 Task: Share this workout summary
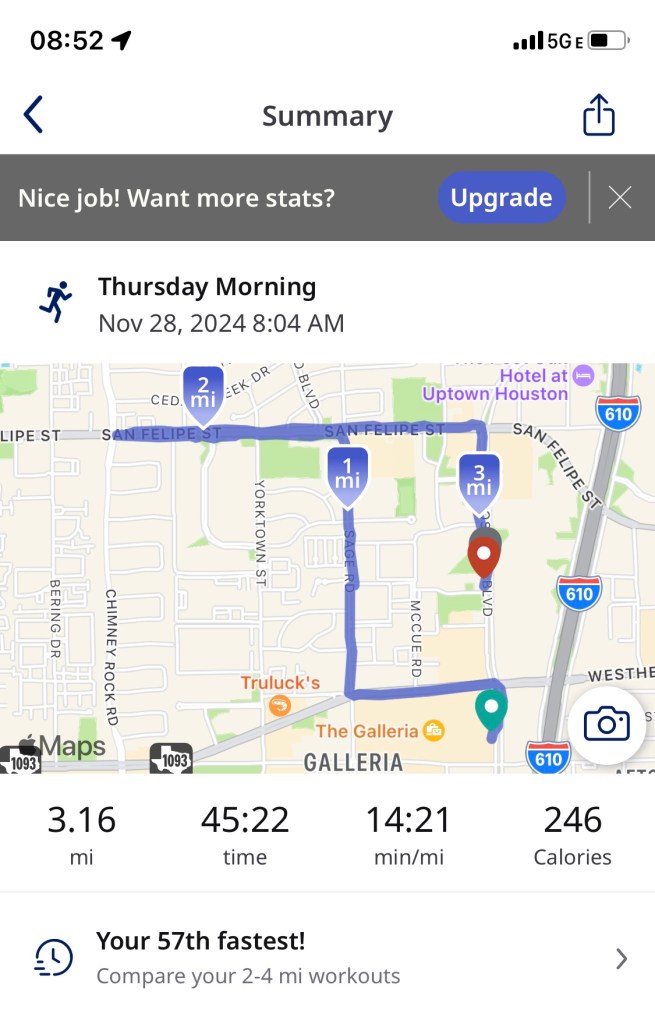(598, 116)
